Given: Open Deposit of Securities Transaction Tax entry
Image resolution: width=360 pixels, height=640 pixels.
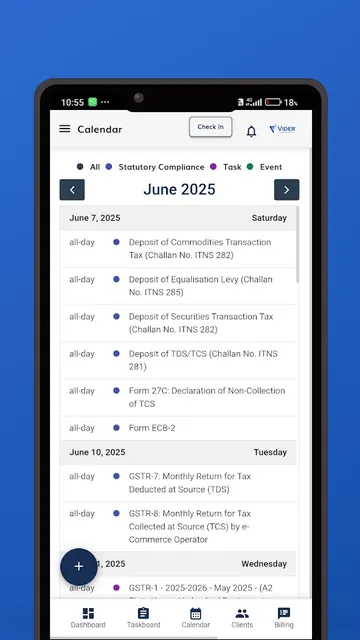Looking at the screenshot, I should (178, 323).
